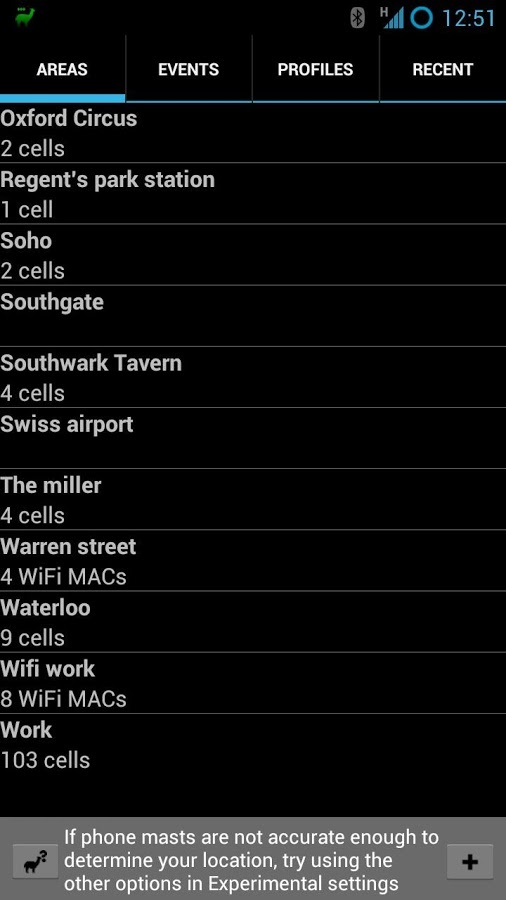The image size is (506, 900).
Task: Switch to the Profiles tab
Action: [x=316, y=69]
